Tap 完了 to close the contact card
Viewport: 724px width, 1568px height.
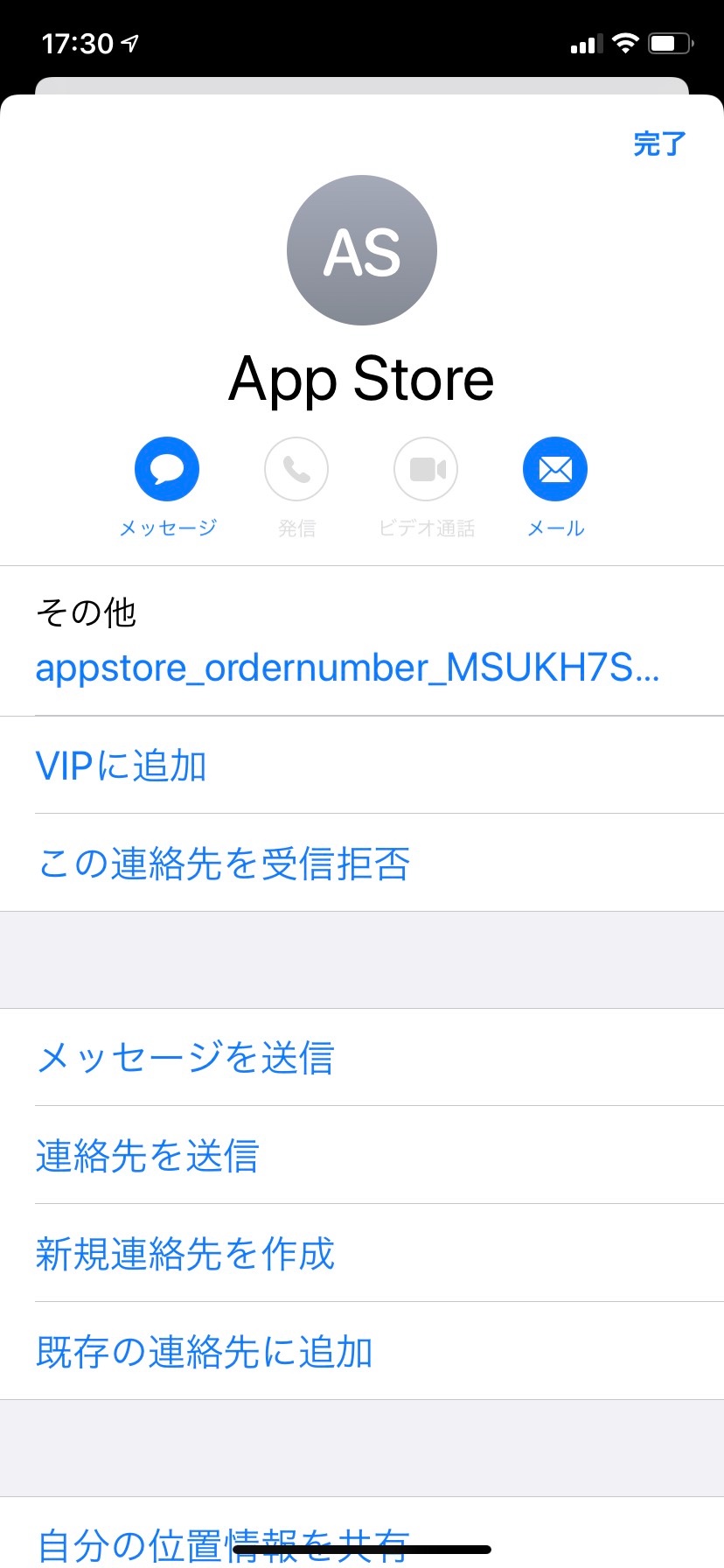pos(659,144)
